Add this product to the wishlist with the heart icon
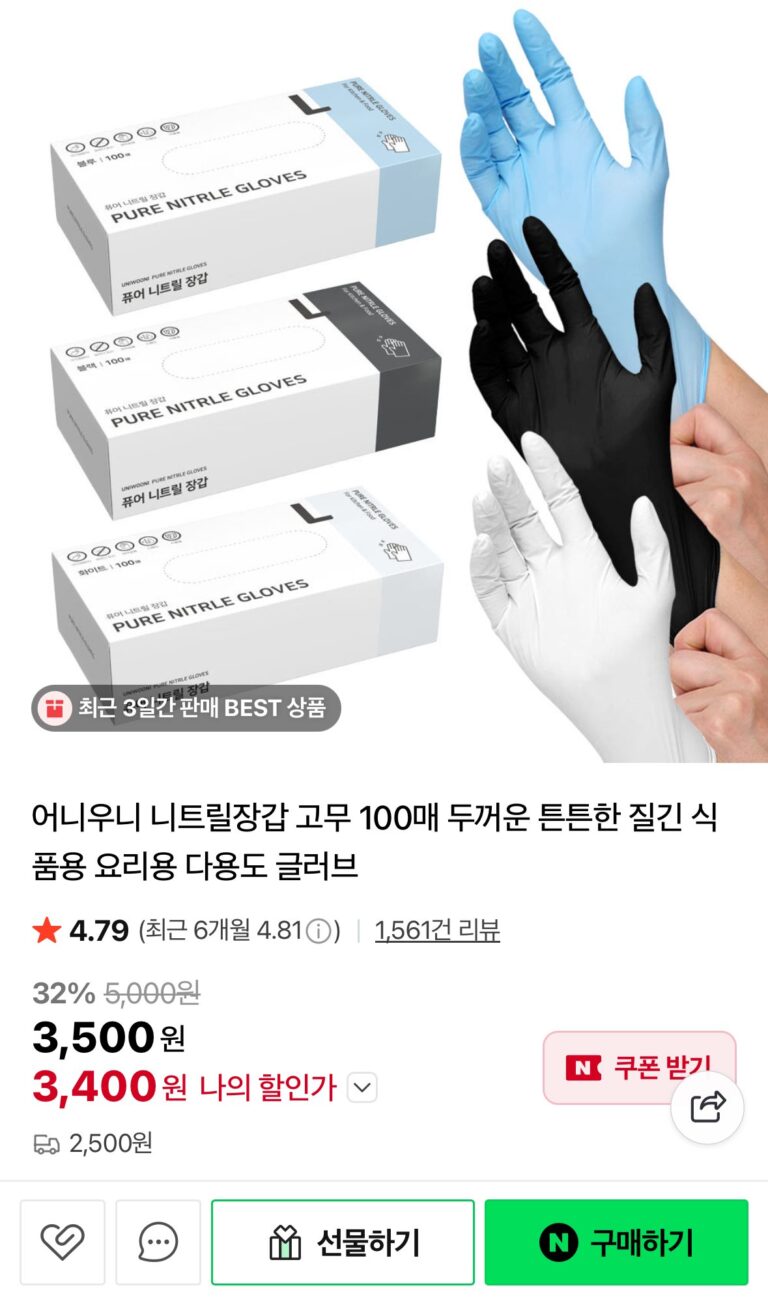 62,1243
